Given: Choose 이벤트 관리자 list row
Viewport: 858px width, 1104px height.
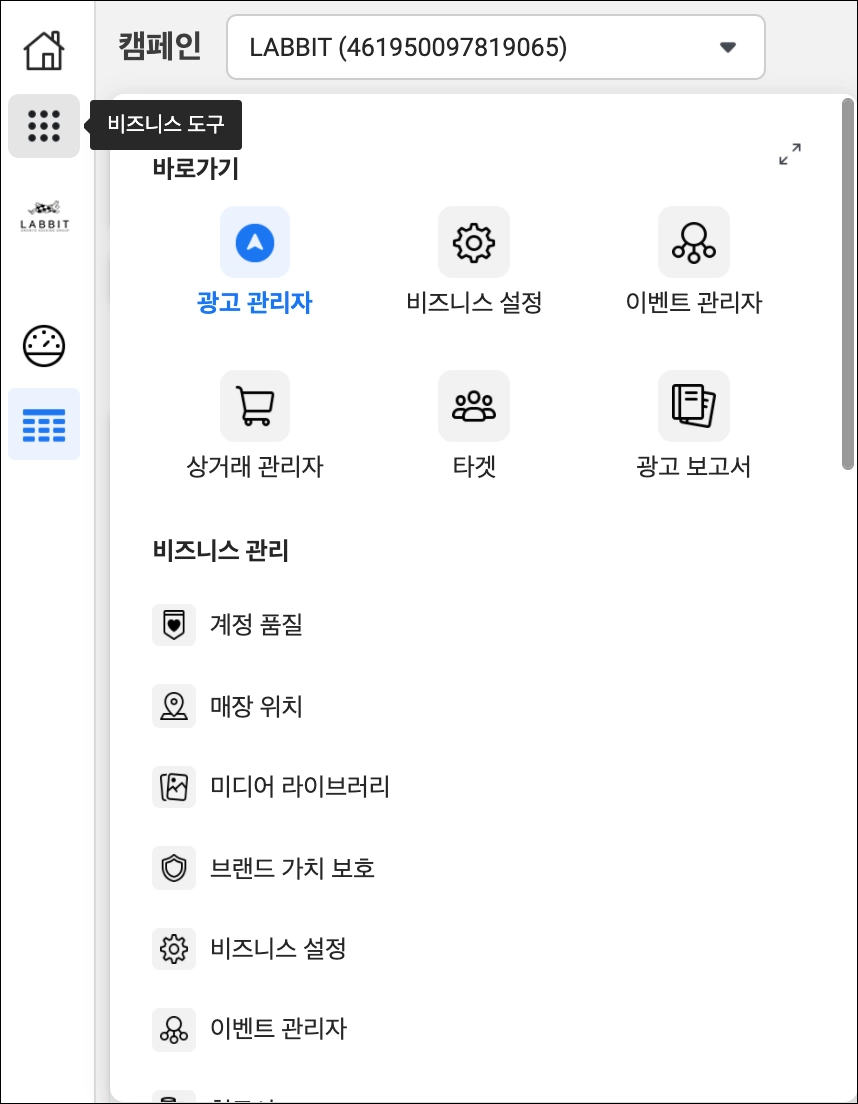Looking at the screenshot, I should (x=278, y=1027).
